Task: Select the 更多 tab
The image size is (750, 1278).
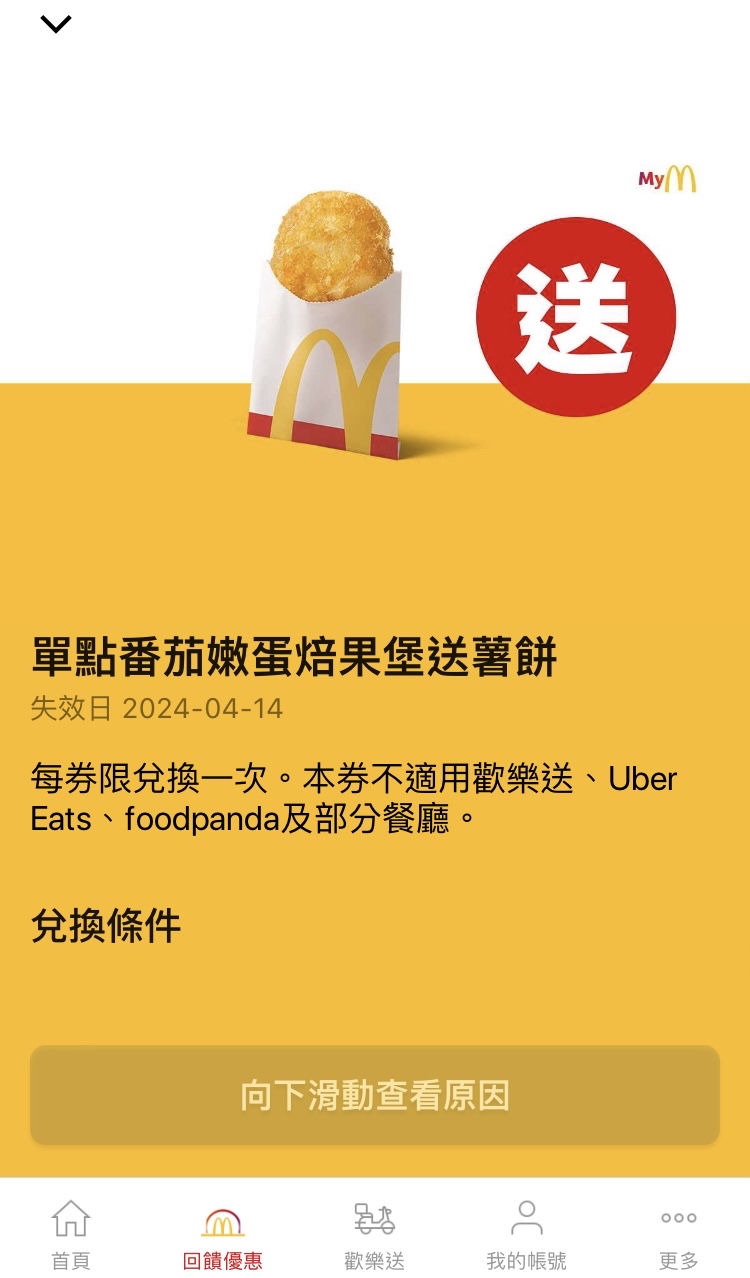Action: [679, 1234]
